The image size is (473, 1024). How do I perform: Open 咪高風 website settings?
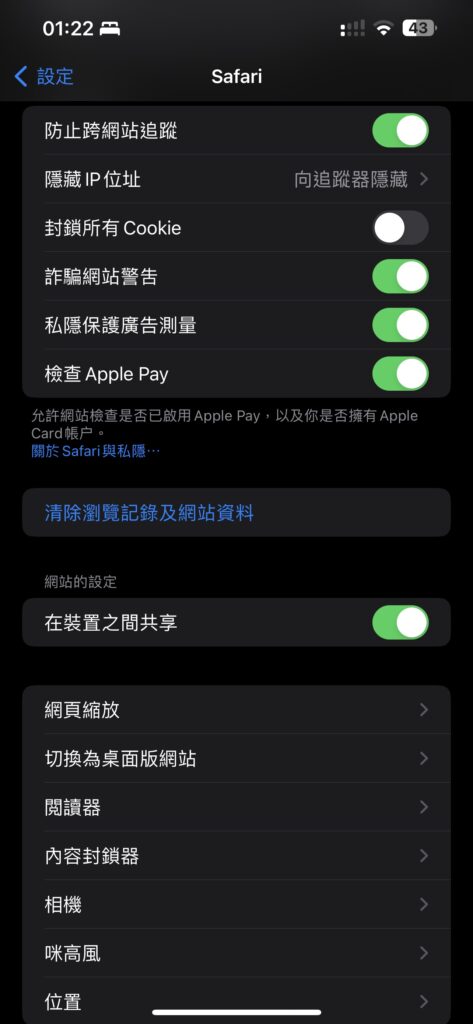pyautogui.click(x=236, y=953)
